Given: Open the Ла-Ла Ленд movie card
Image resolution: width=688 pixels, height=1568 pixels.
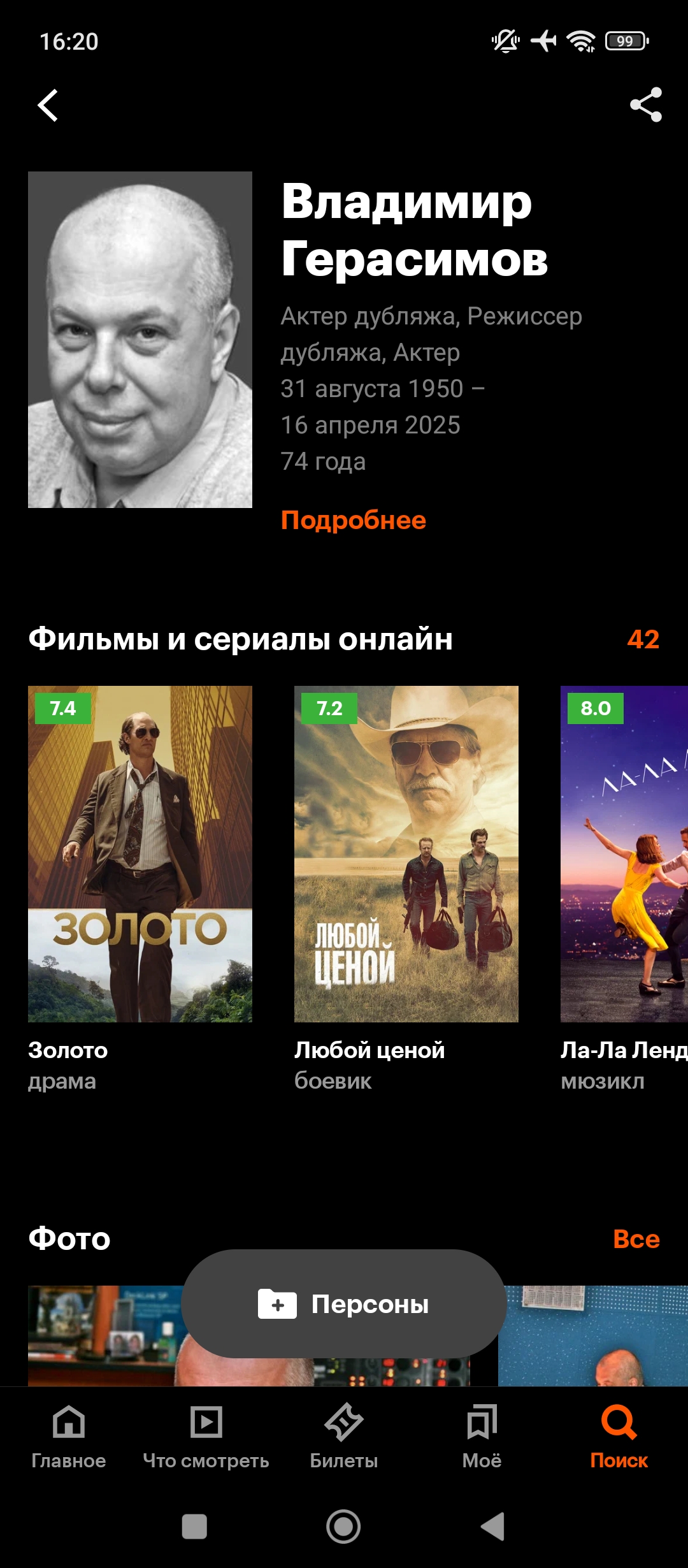Looking at the screenshot, I should (x=624, y=853).
